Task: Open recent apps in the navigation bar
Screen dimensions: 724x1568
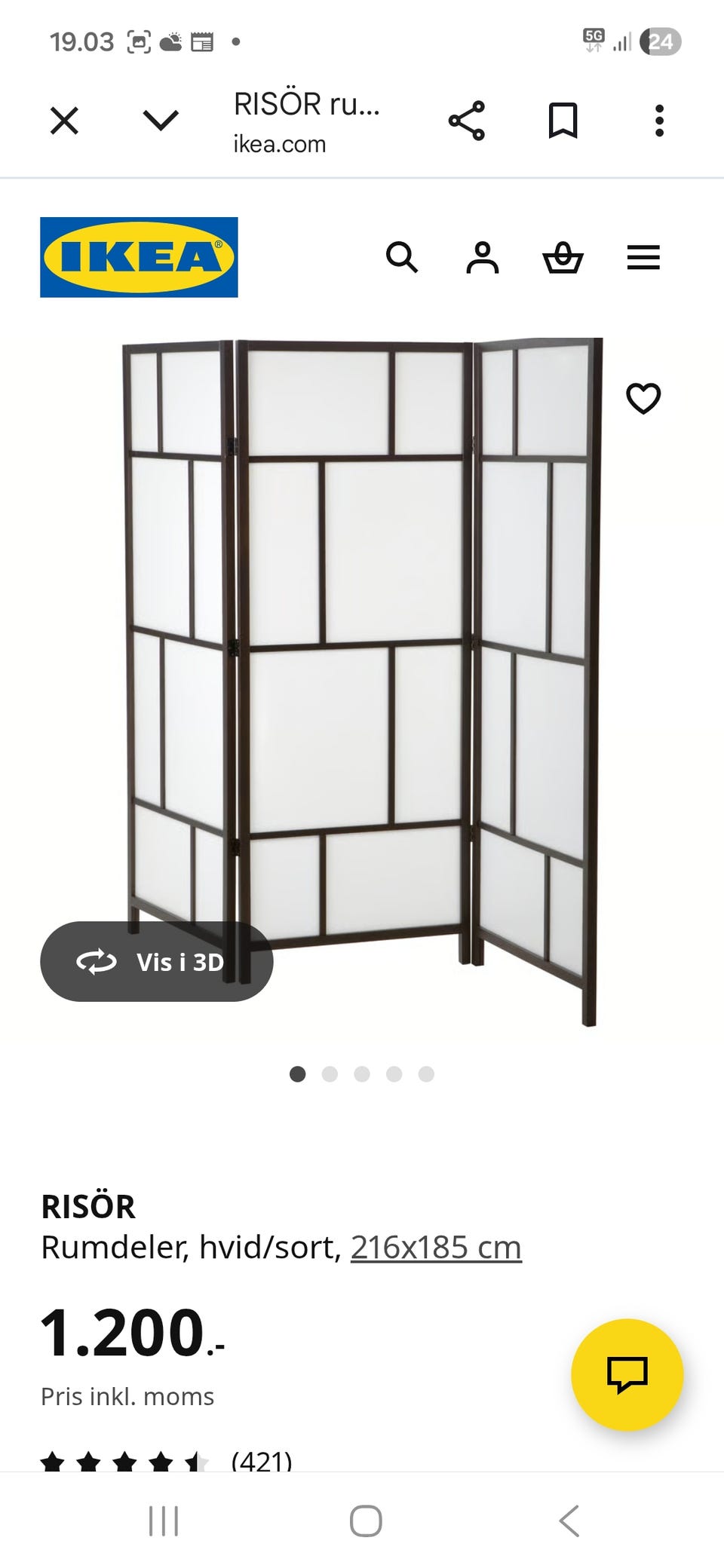Action: click(164, 1521)
